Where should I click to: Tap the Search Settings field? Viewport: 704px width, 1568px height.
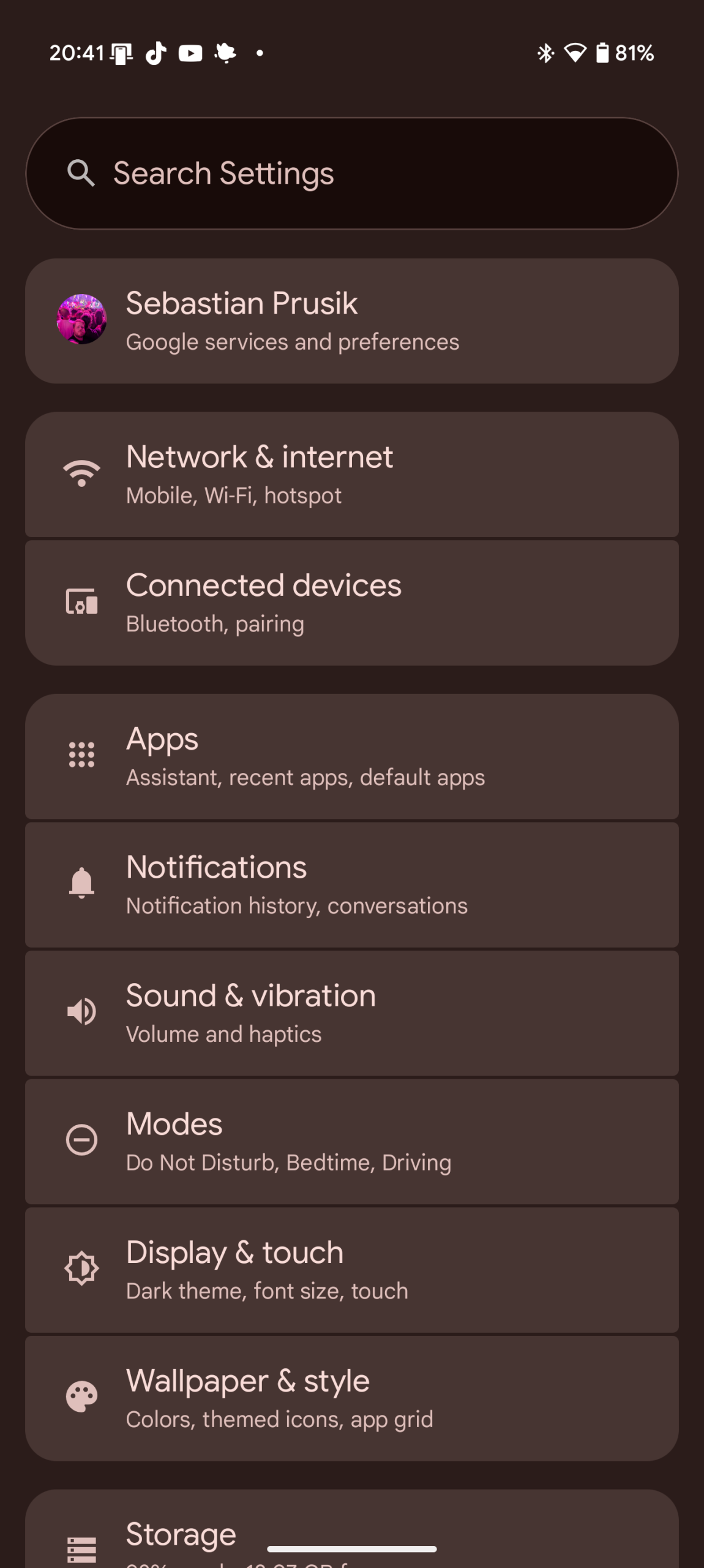352,173
